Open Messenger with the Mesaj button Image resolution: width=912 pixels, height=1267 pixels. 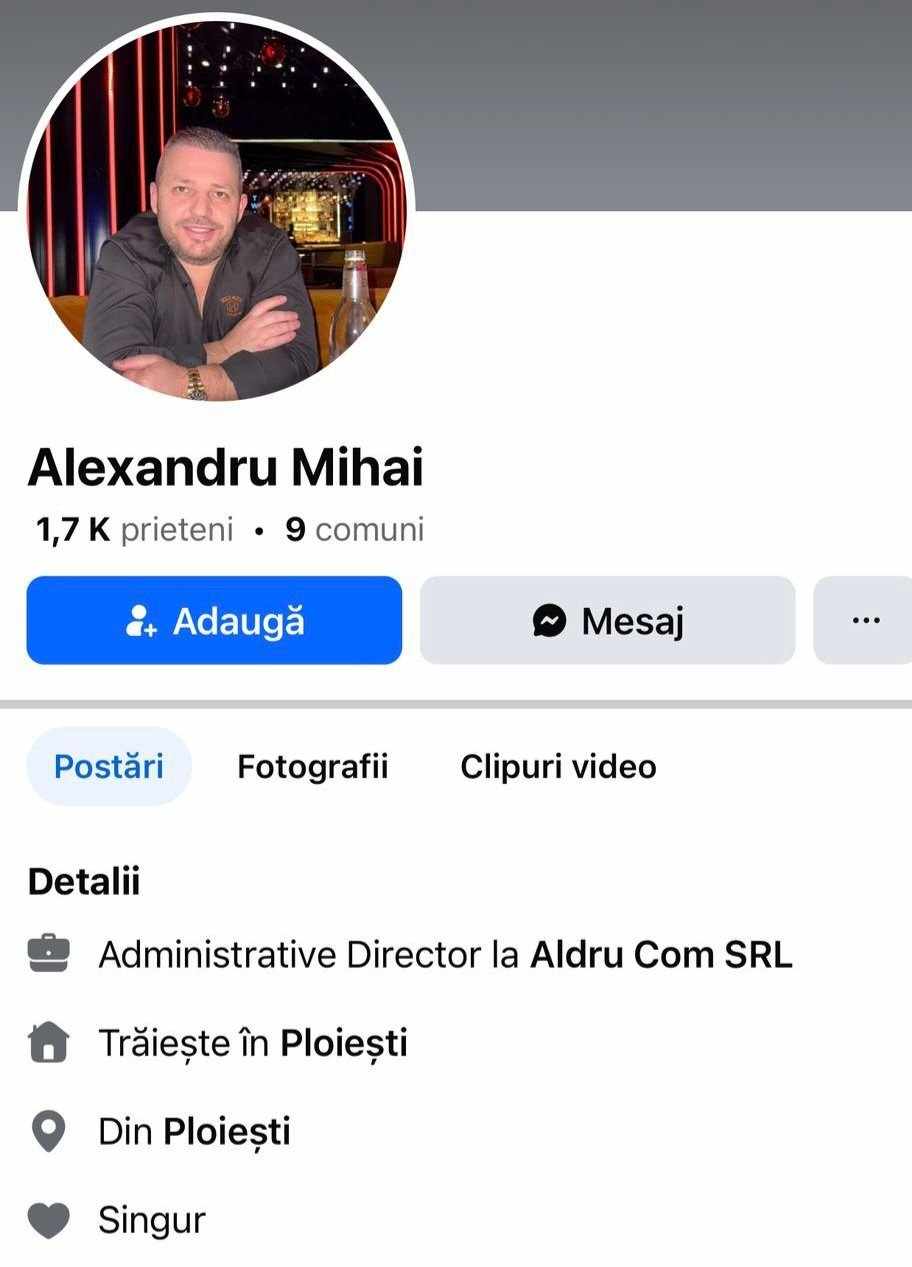[x=607, y=621]
